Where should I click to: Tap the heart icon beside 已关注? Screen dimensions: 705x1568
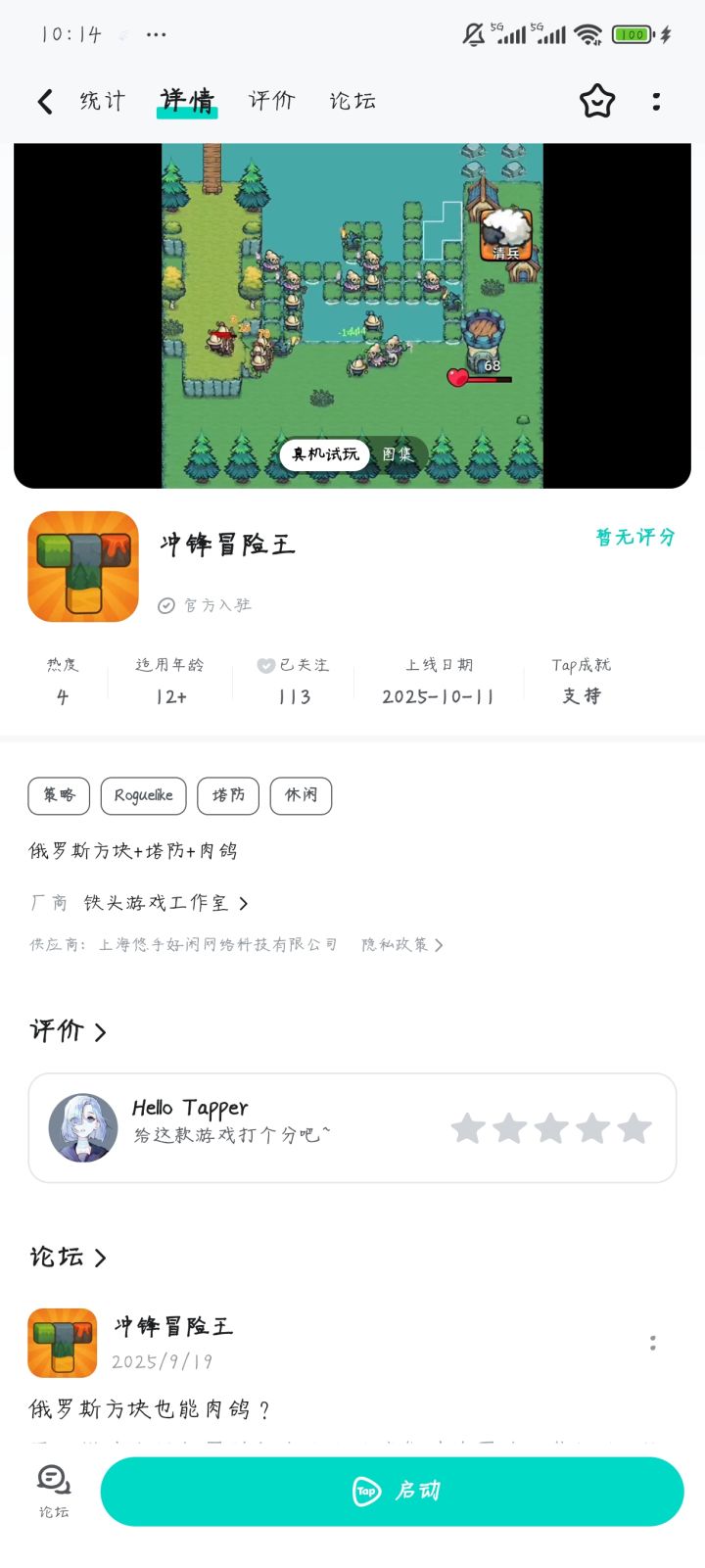click(x=265, y=665)
